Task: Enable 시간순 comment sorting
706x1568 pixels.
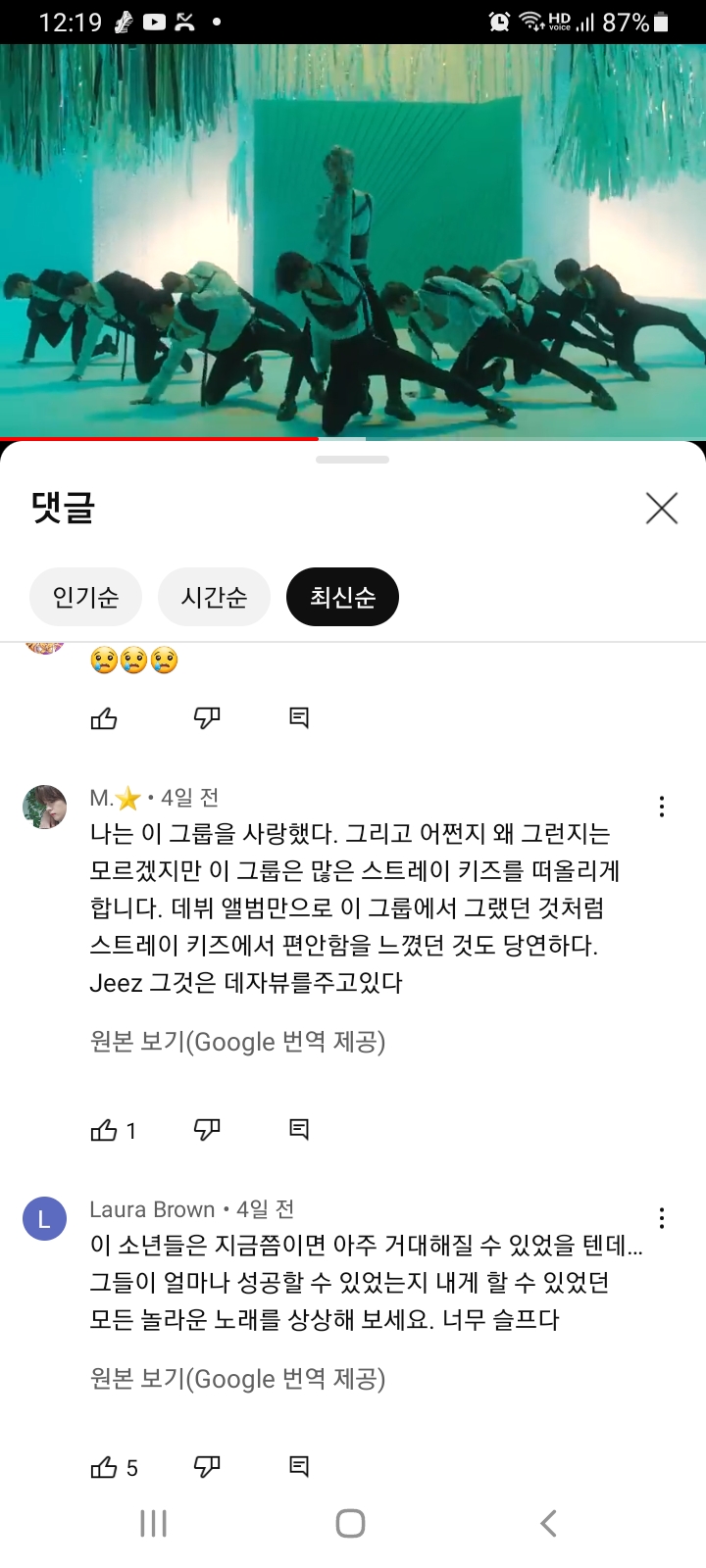Action: tap(214, 596)
